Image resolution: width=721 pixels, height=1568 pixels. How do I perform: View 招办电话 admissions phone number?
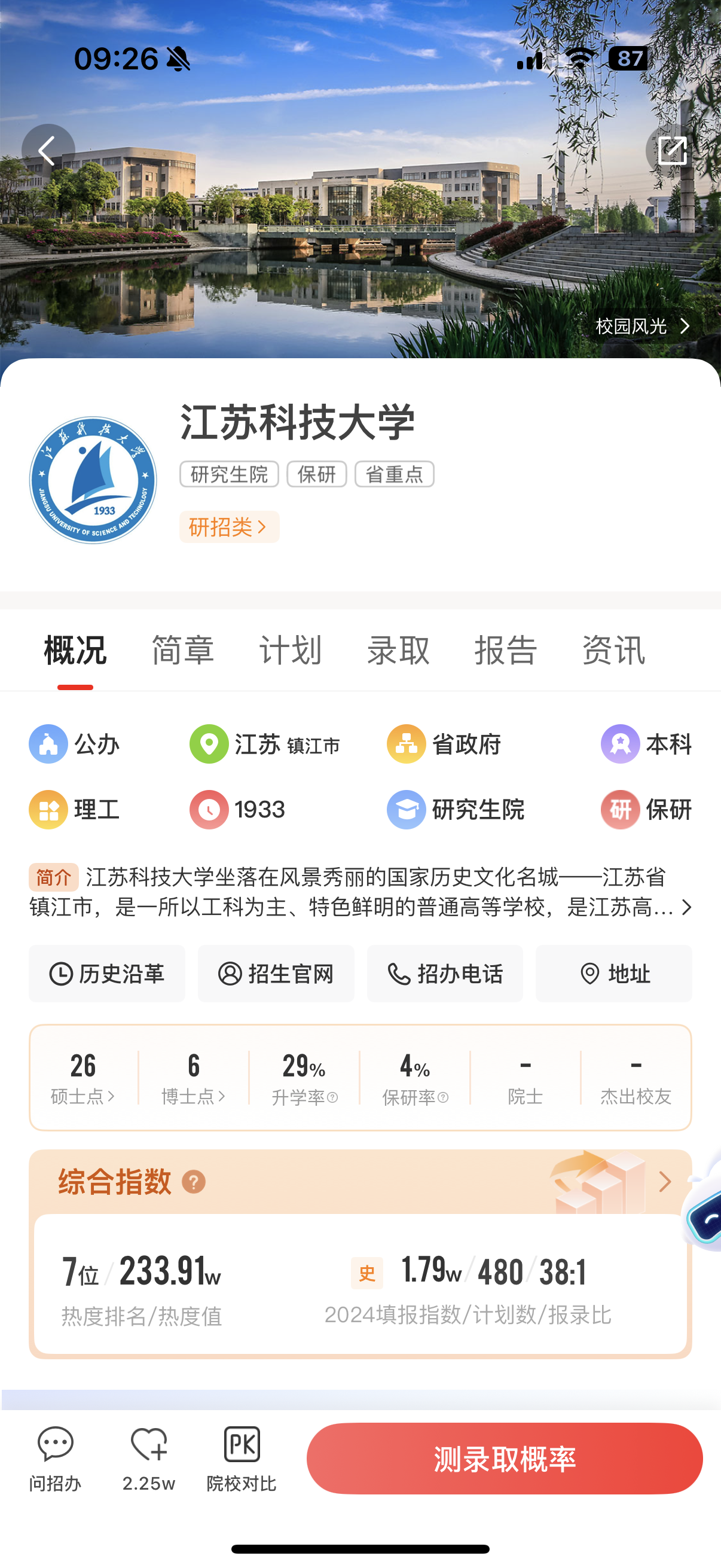pyautogui.click(x=445, y=974)
